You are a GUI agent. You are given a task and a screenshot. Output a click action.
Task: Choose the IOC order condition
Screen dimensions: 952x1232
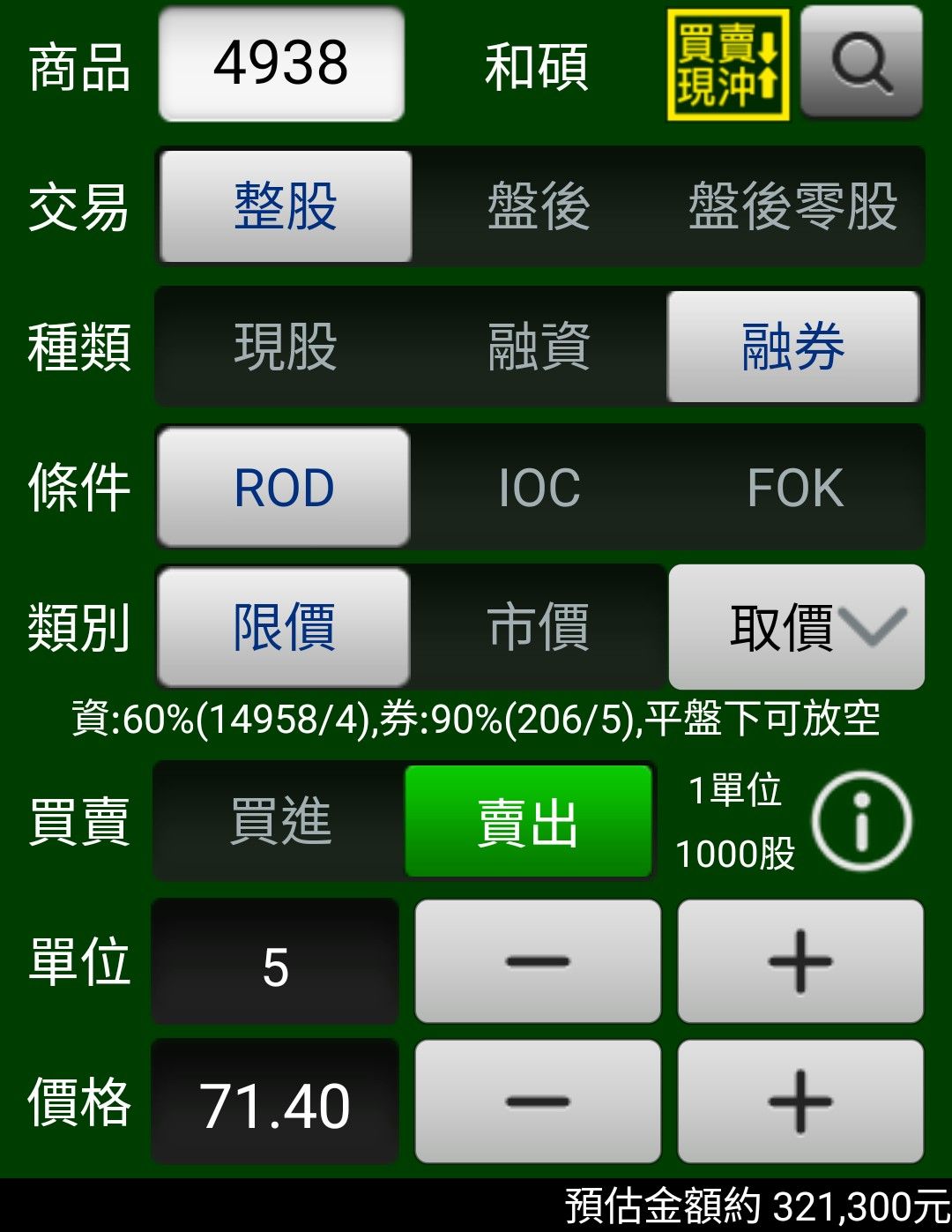(x=539, y=487)
